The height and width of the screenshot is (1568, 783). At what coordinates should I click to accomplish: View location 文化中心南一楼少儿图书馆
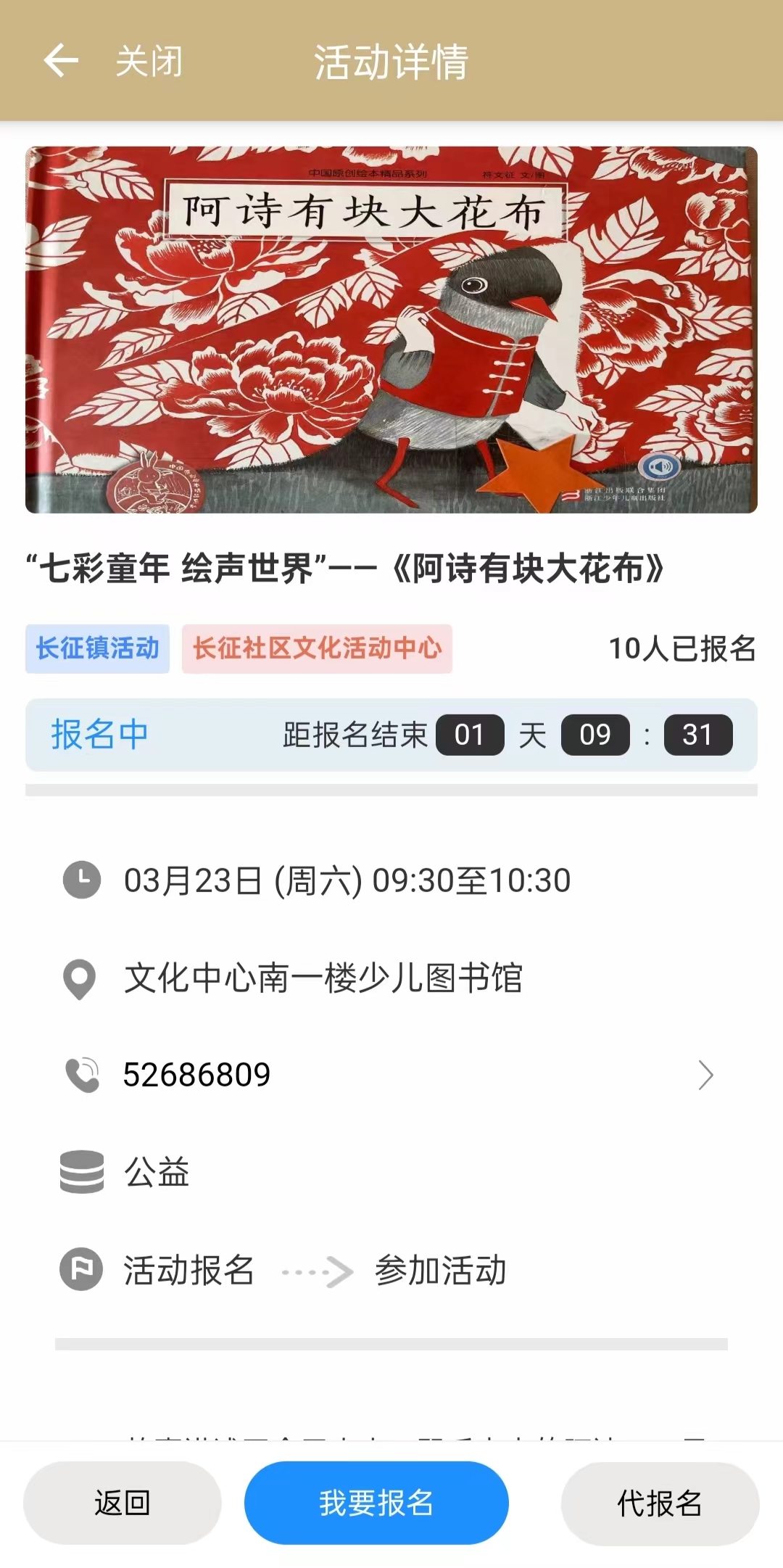(323, 978)
